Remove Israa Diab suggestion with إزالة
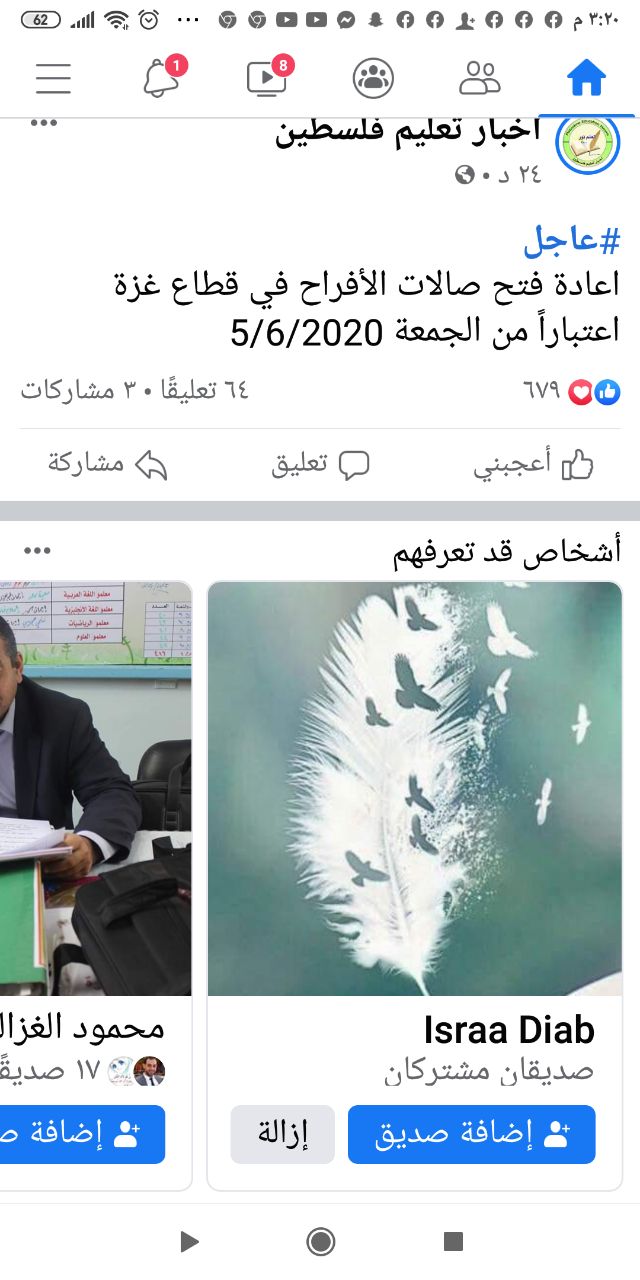640x1280 pixels. coord(282,1134)
